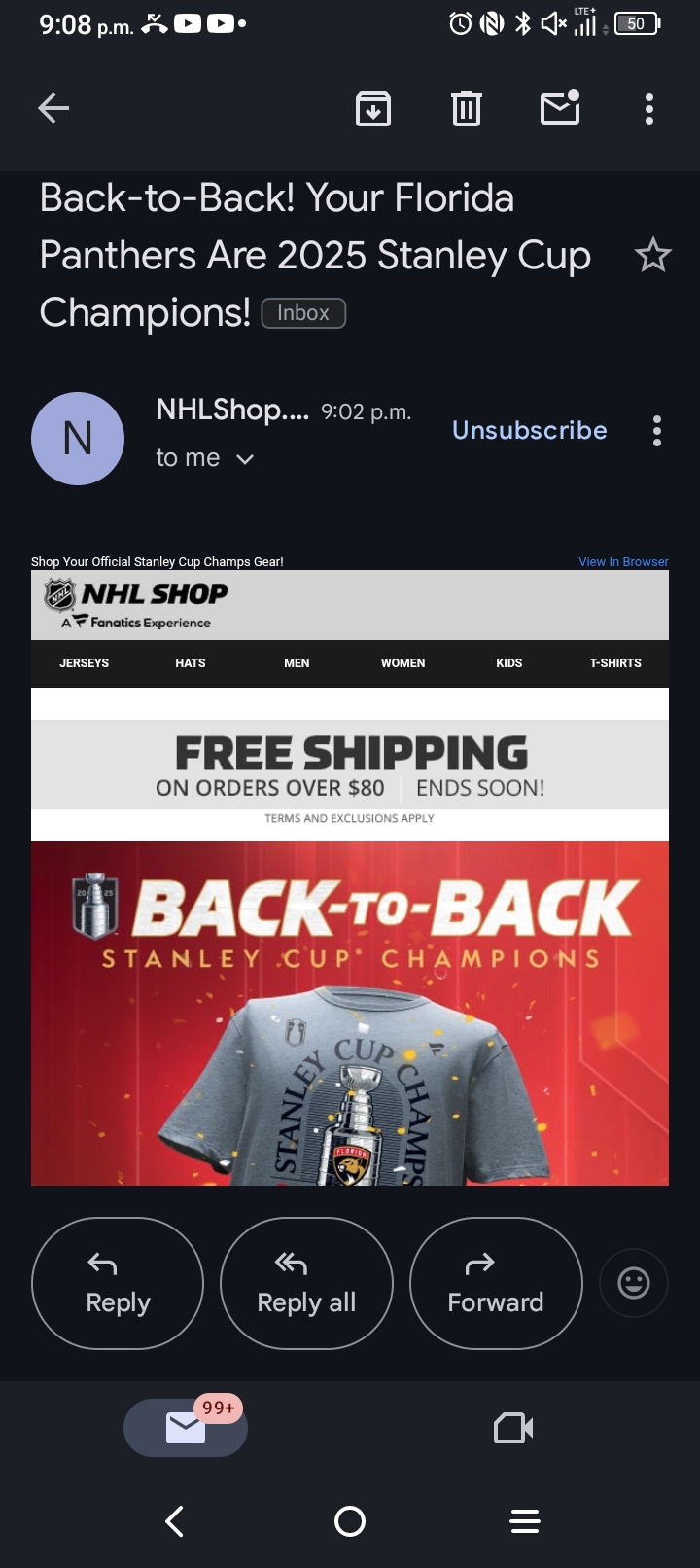Choose Reply all

pos(306,1283)
